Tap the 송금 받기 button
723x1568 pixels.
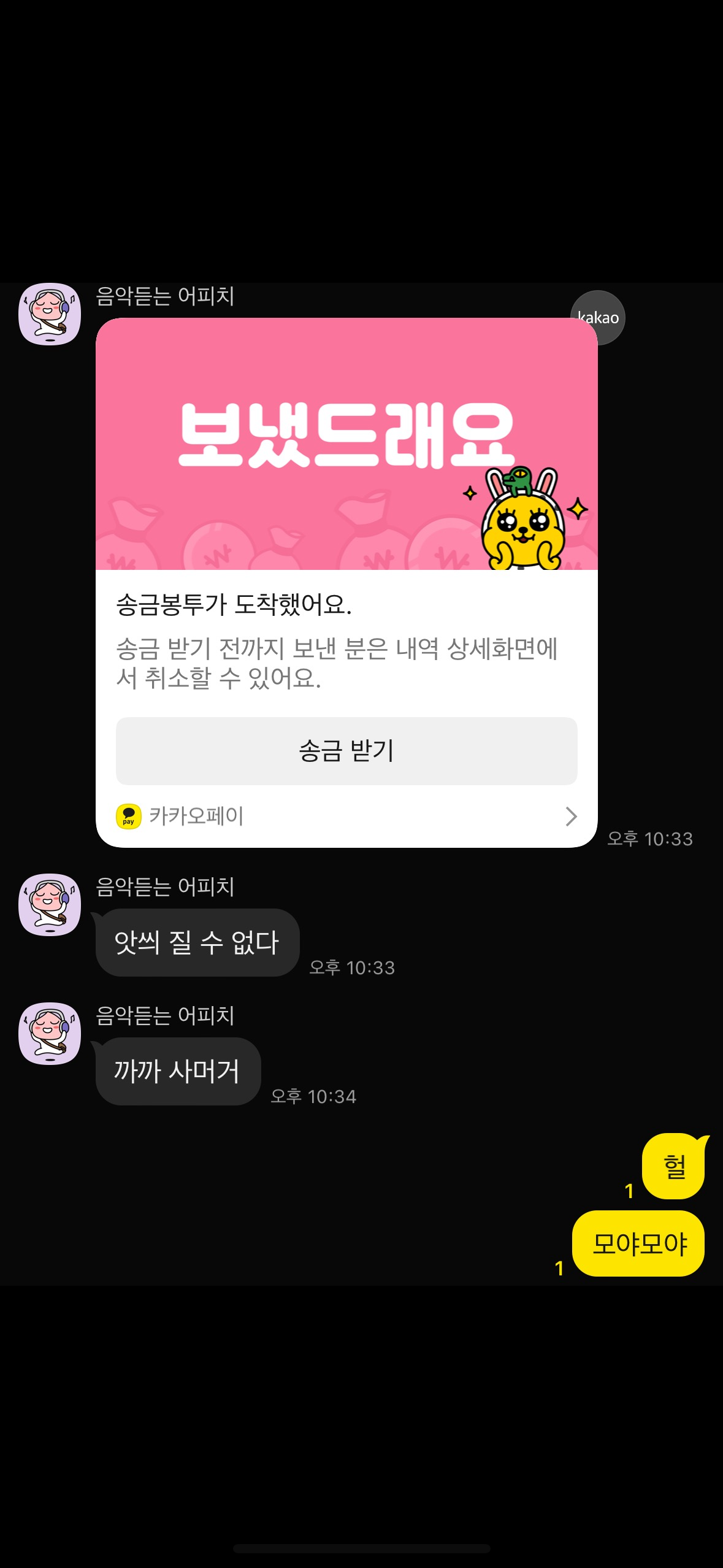(346, 751)
